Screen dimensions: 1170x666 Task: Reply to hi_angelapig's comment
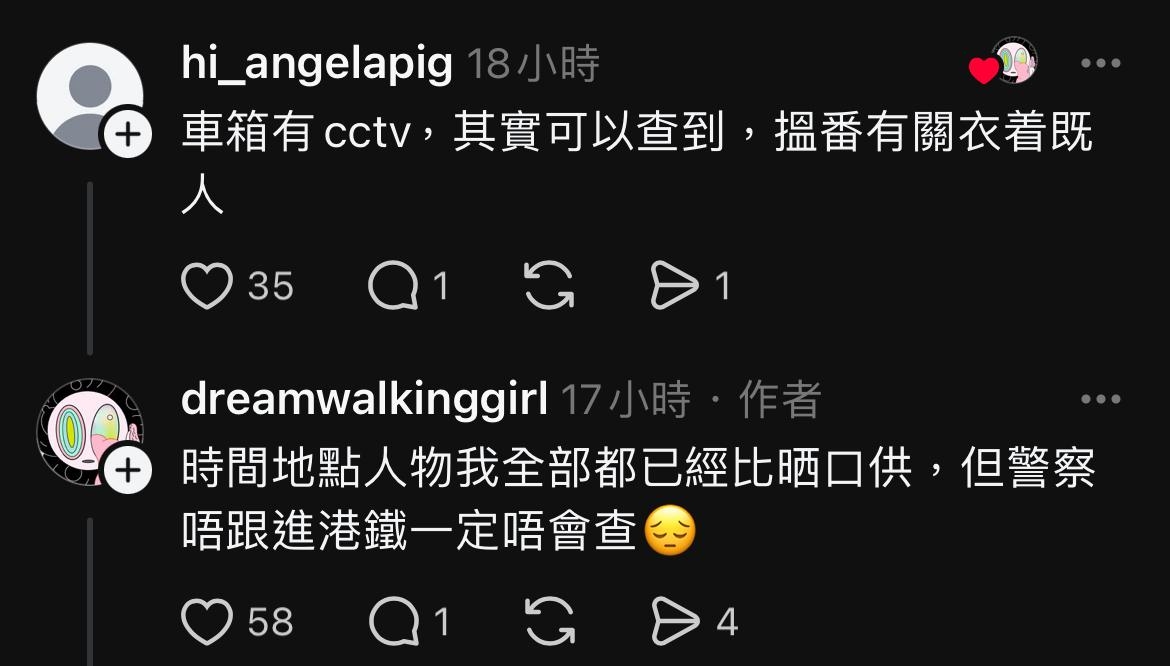point(392,286)
